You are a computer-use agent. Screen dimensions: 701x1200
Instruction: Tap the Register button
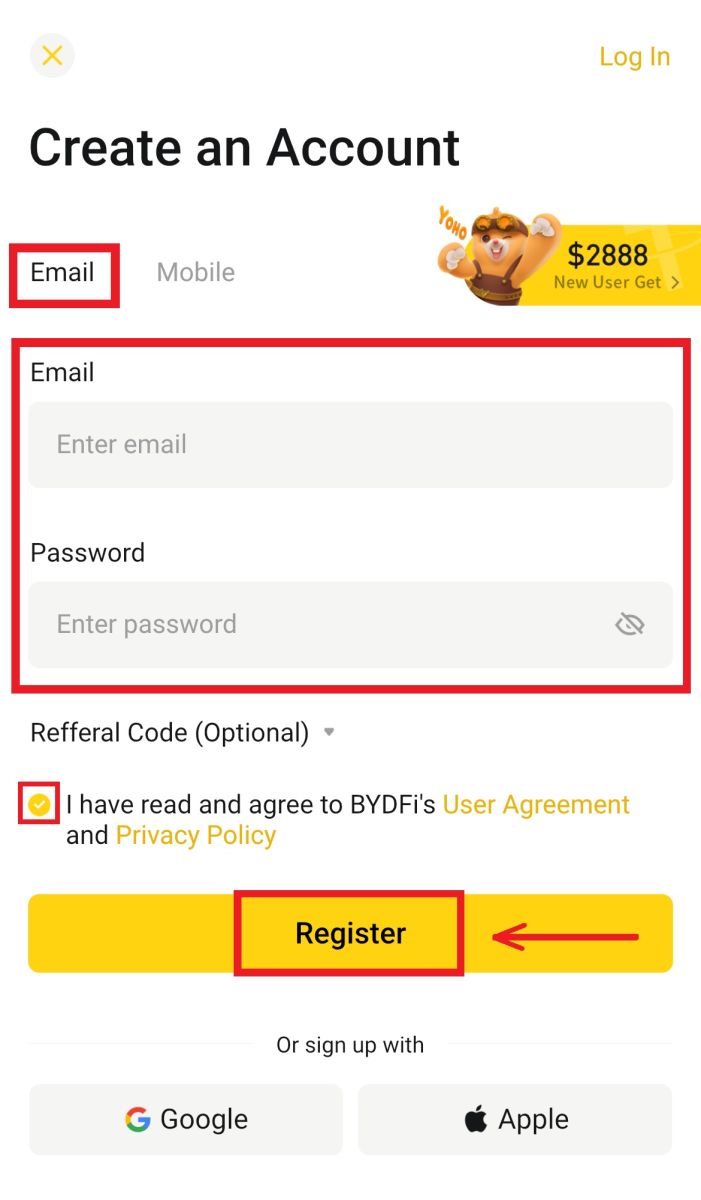coord(350,934)
